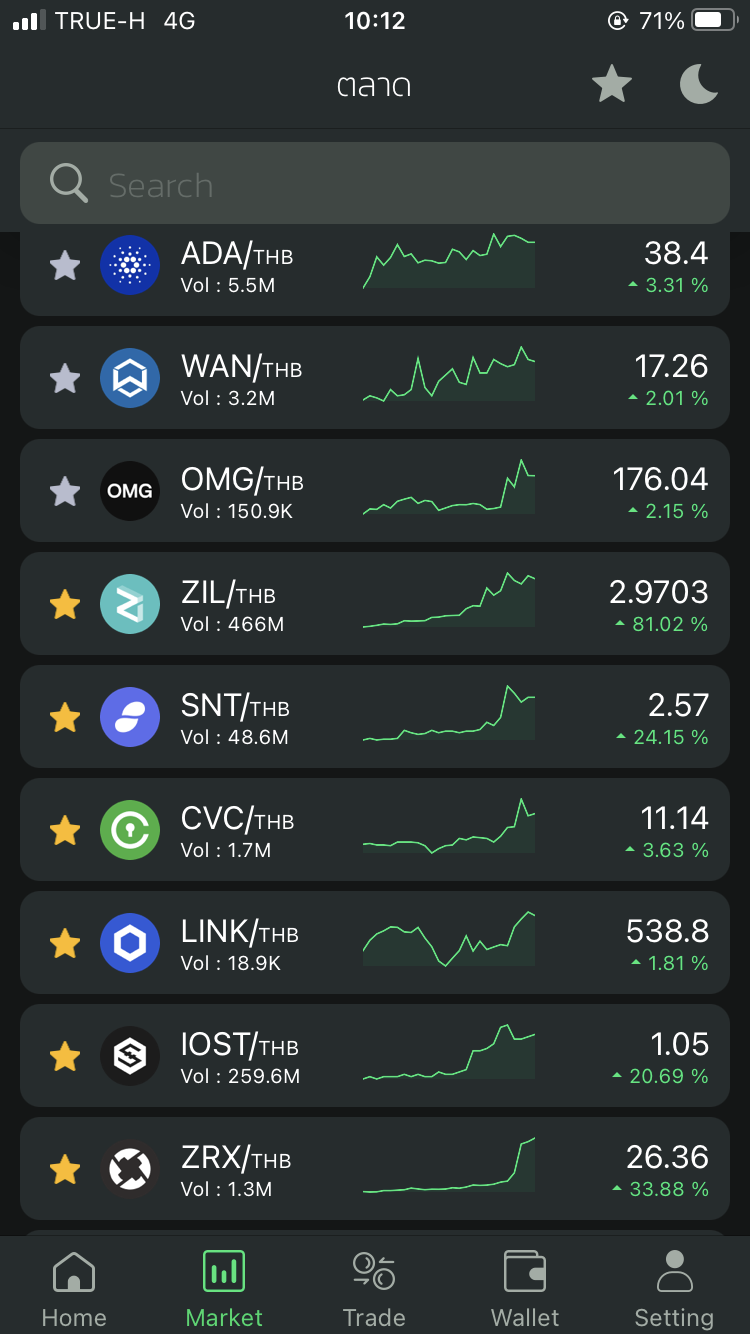This screenshot has height=1334, width=750.
Task: Switch to the Home tab
Action: coord(74,1288)
